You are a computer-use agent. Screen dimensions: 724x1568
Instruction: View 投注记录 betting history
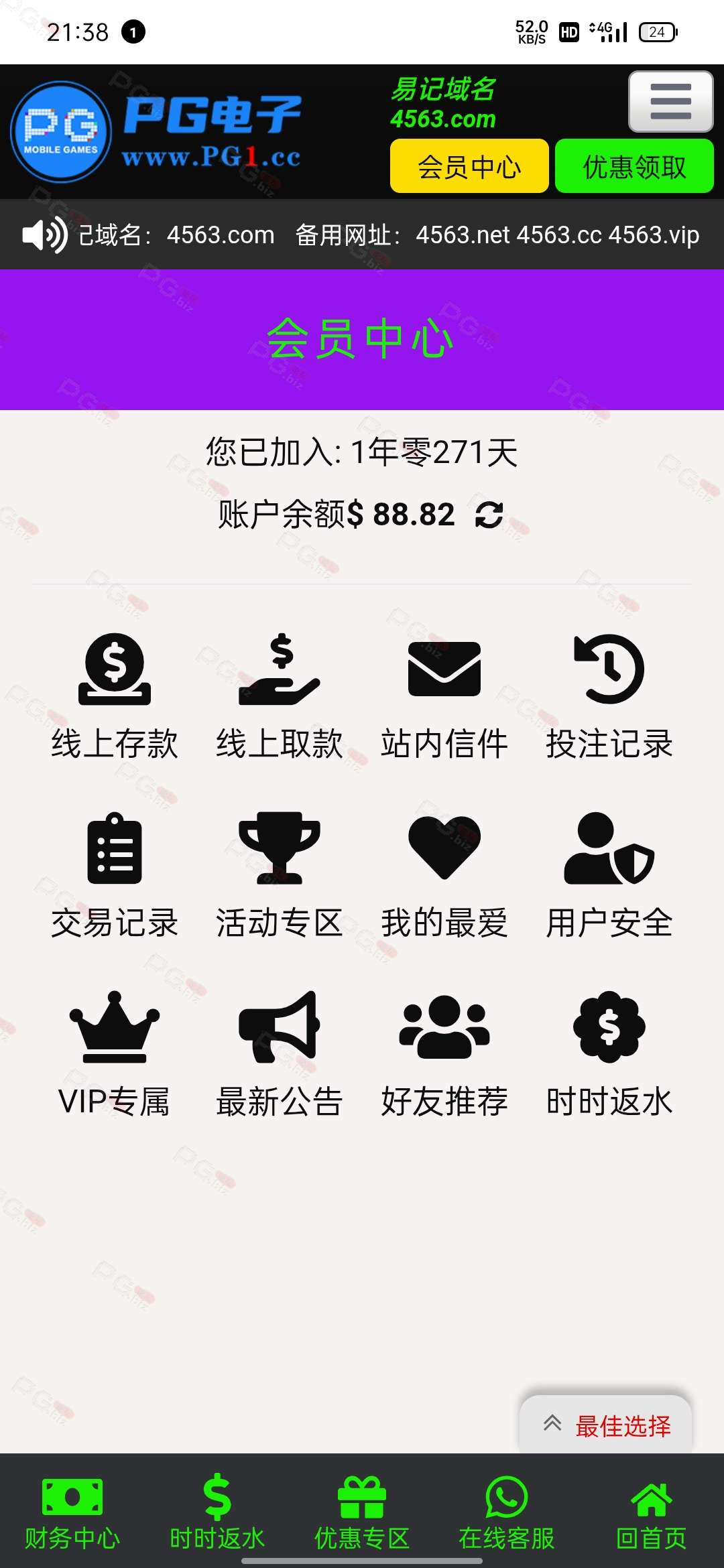609,697
